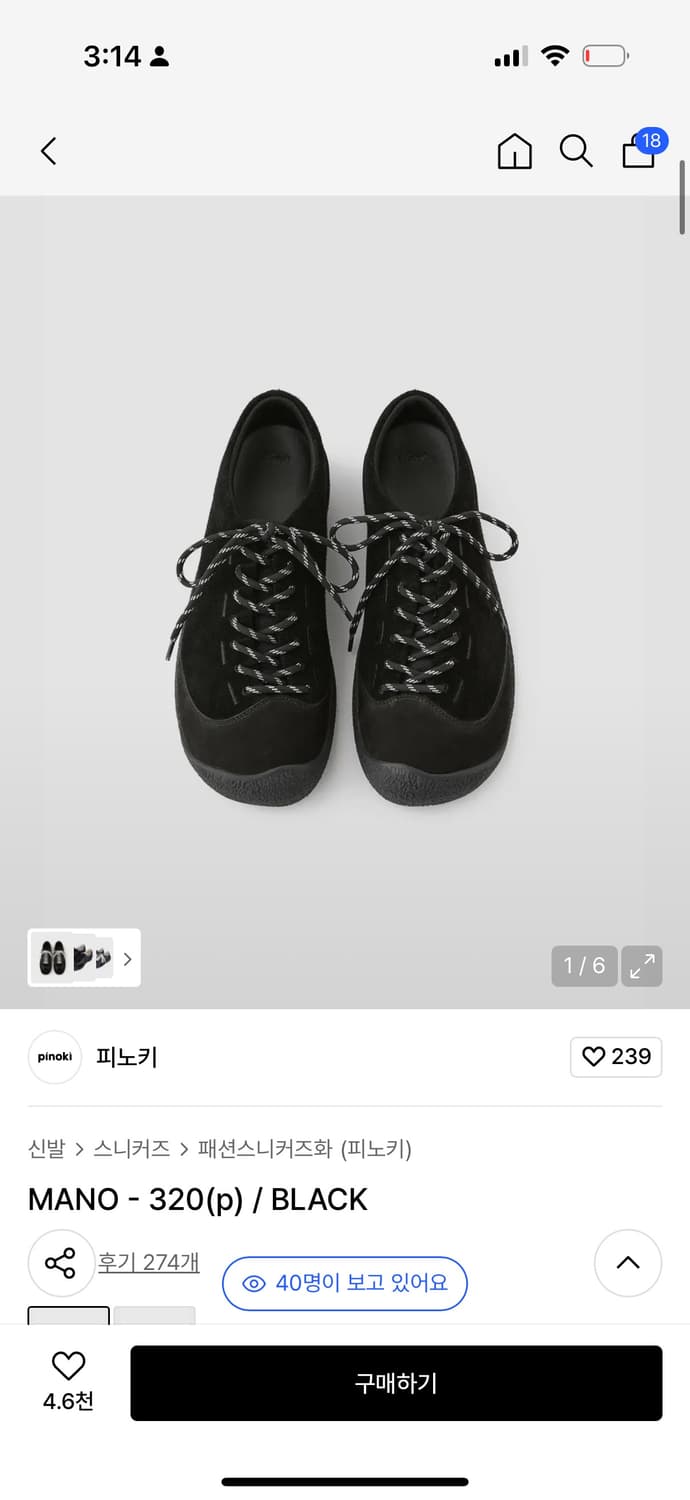The width and height of the screenshot is (690, 1500).
Task: Open the shopping bag with 18 items
Action: pyautogui.click(x=640, y=150)
